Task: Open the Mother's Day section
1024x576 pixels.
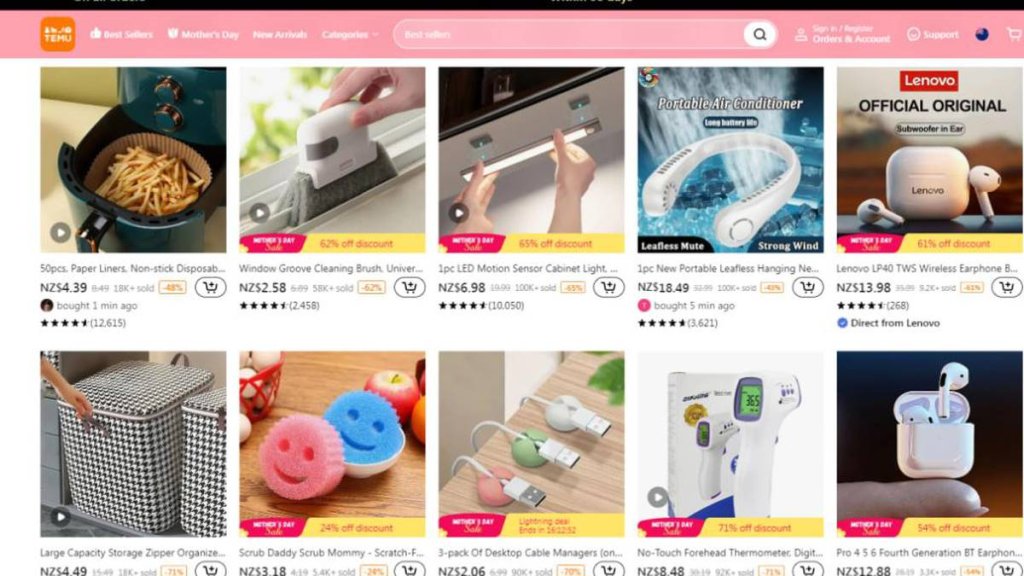Action: (203, 34)
